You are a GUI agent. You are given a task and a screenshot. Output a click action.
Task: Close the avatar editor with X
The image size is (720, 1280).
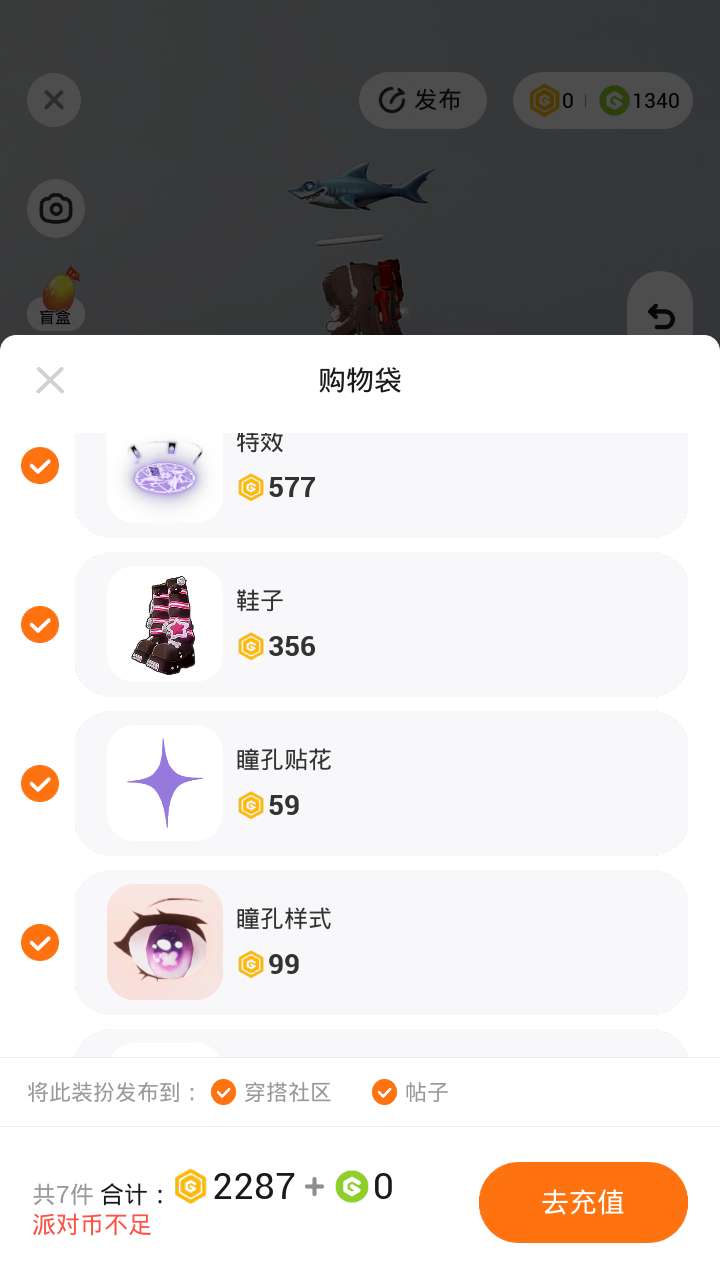(x=54, y=100)
